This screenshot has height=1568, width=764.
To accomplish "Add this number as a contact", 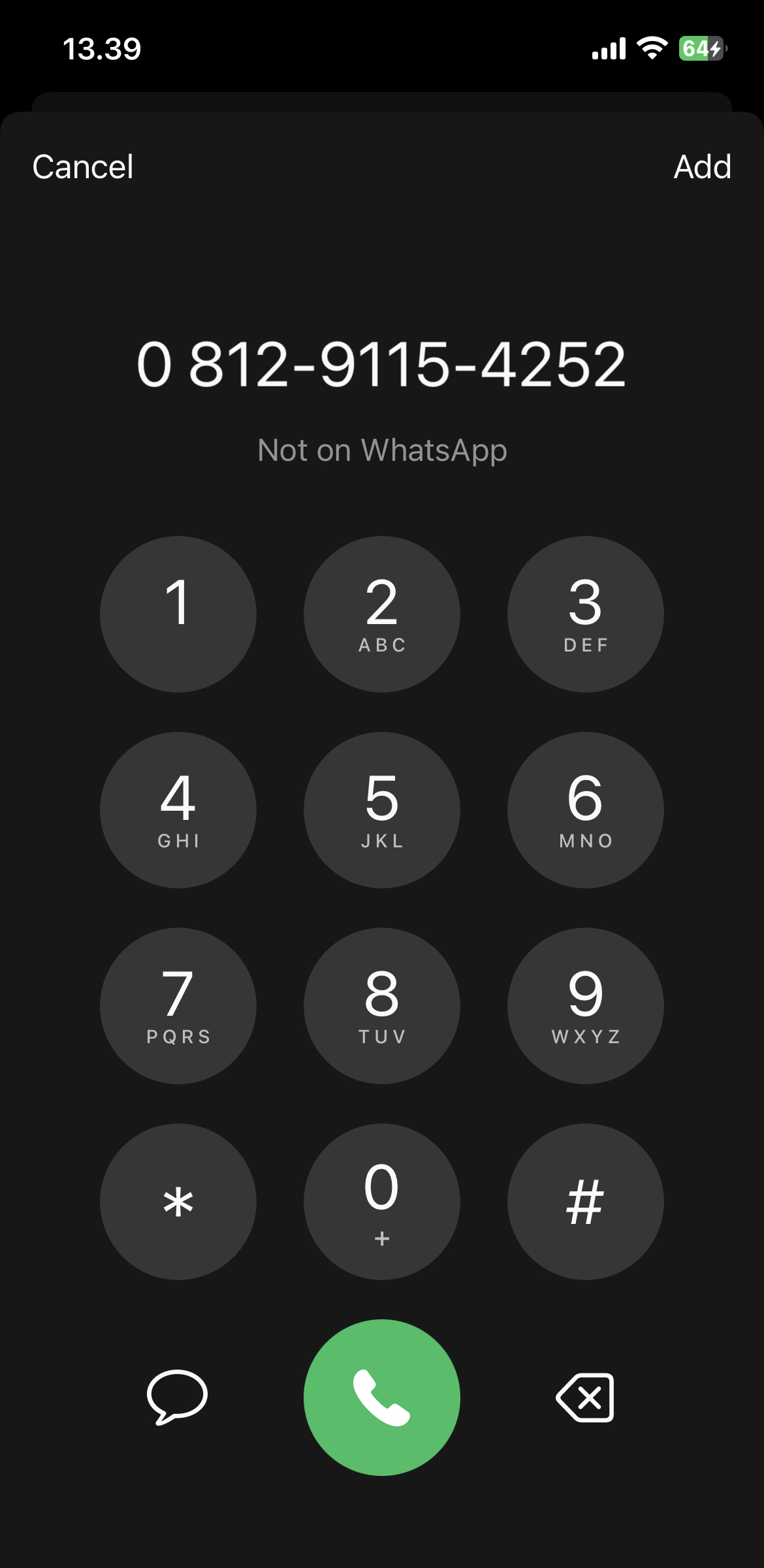I will click(x=702, y=167).
